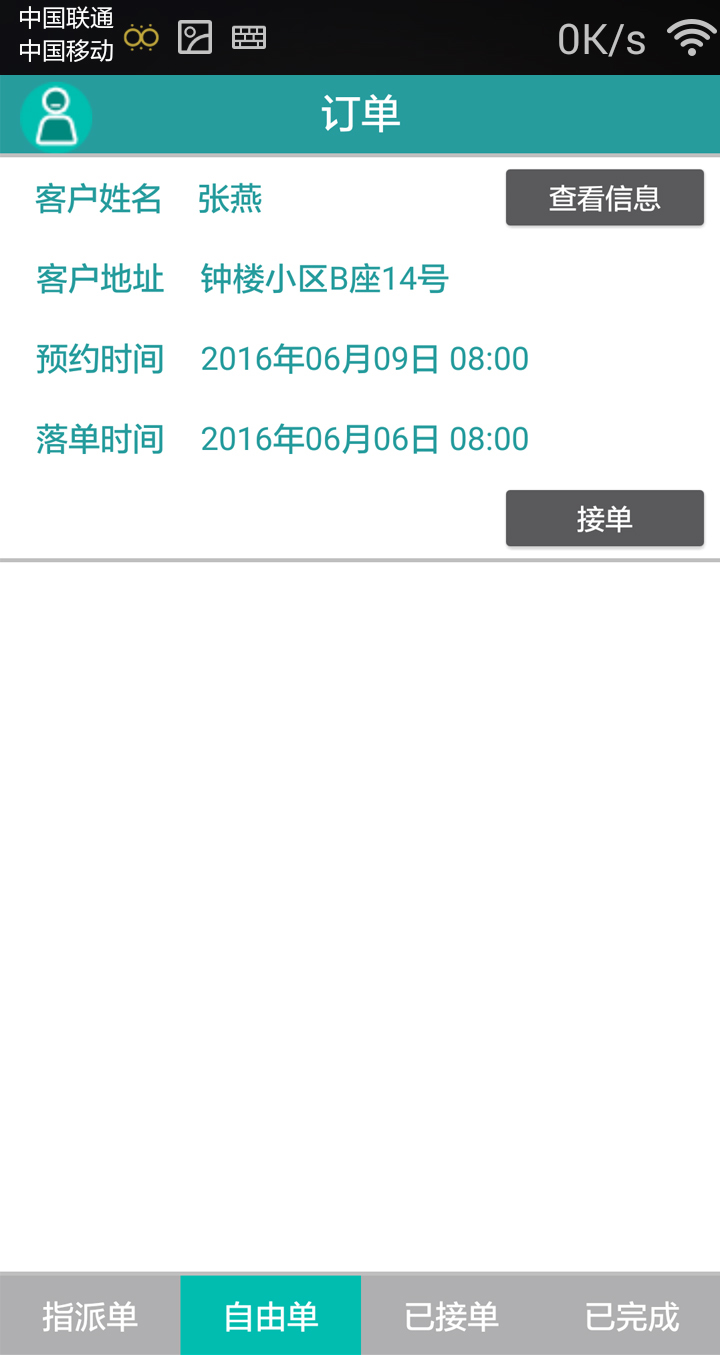
Task: Open the user profile avatar icon
Action: coord(56,116)
